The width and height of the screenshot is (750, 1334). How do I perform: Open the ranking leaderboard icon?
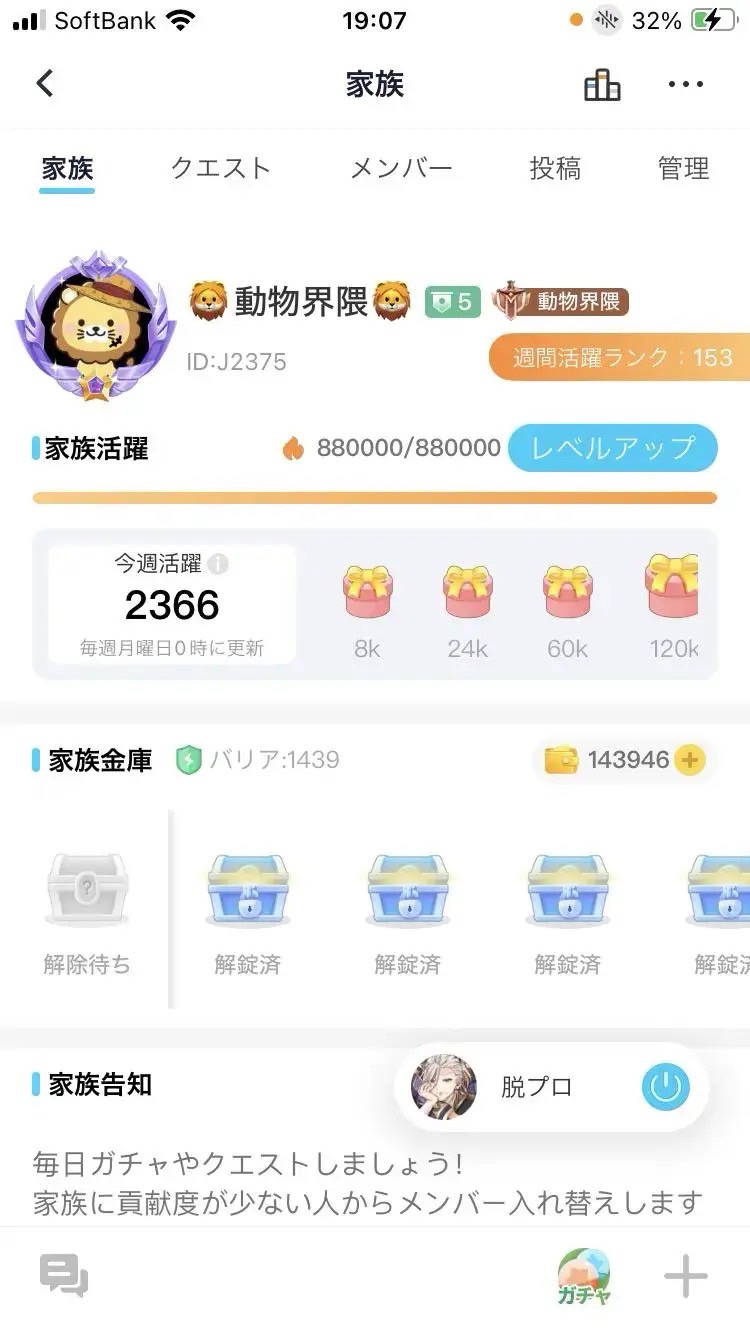(602, 86)
